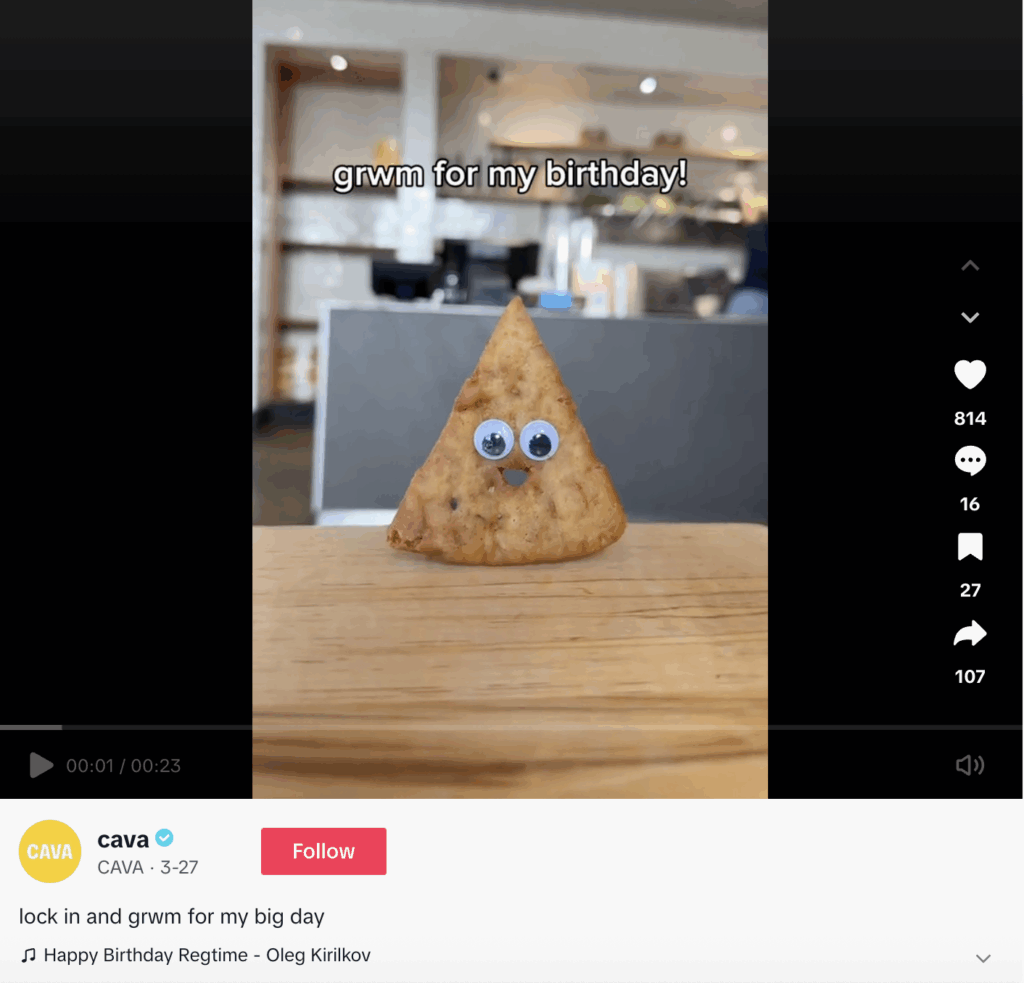Play the paused video
The height and width of the screenshot is (983, 1024).
pyautogui.click(x=41, y=766)
